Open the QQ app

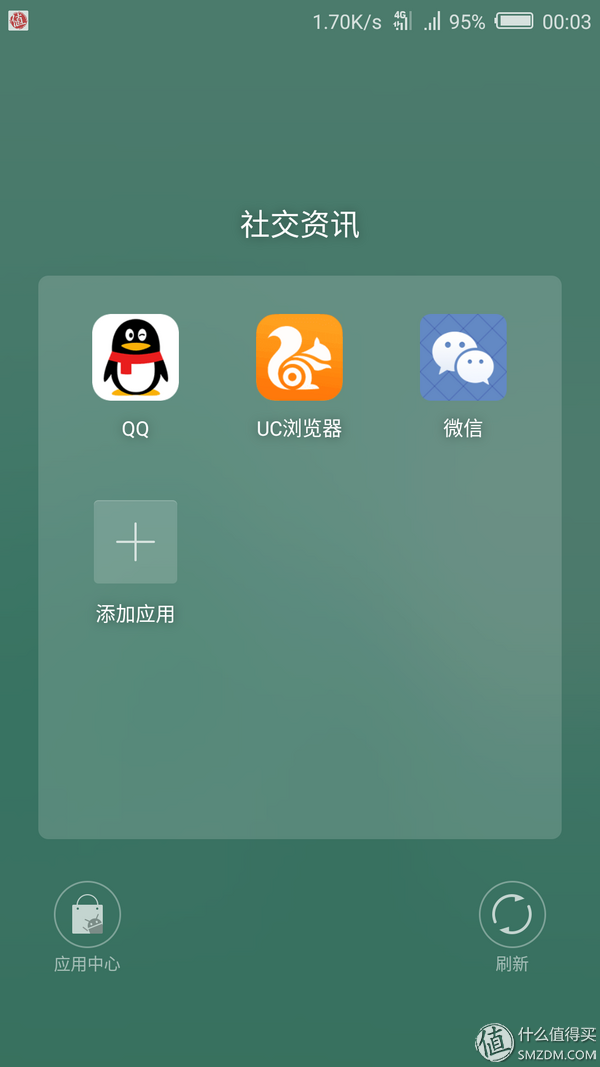(135, 357)
